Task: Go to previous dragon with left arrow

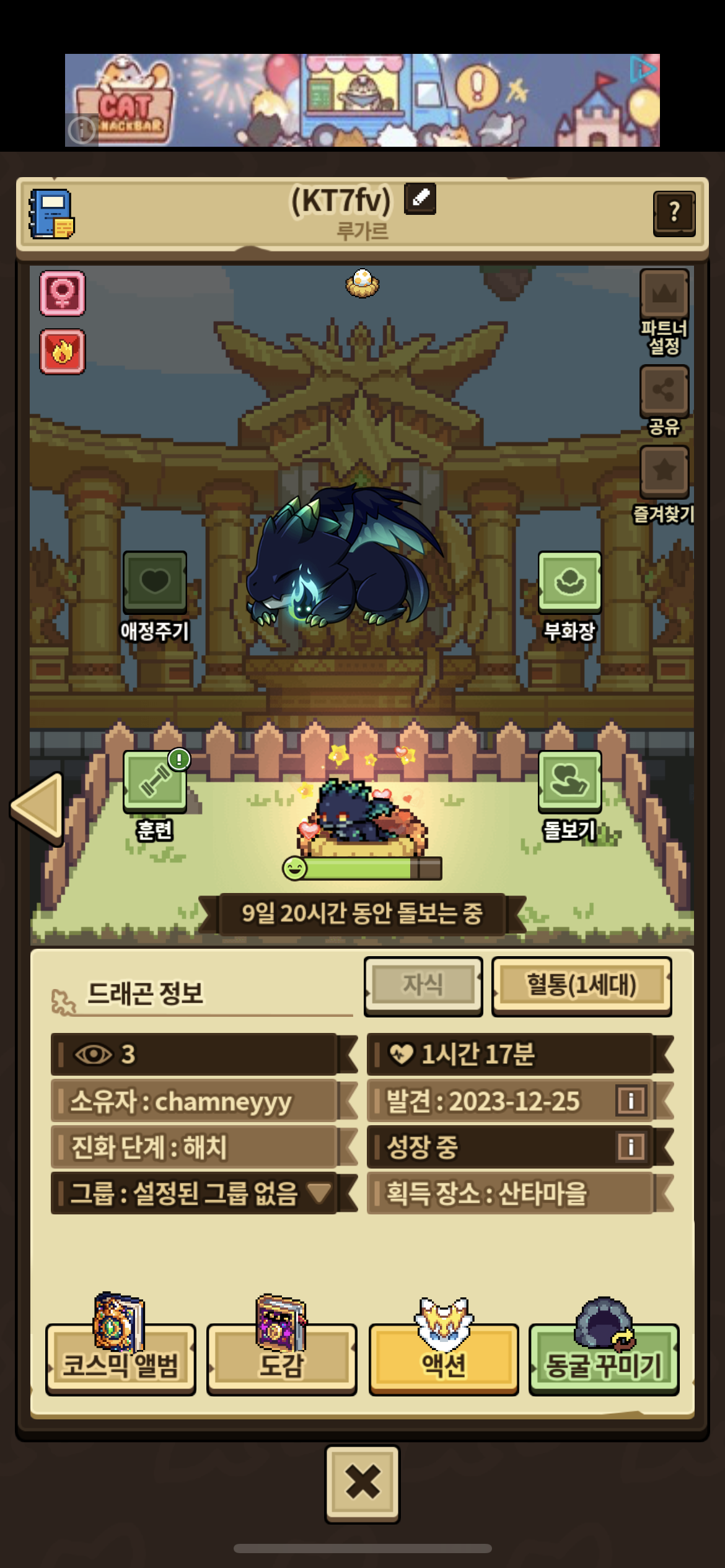Action: (x=38, y=808)
